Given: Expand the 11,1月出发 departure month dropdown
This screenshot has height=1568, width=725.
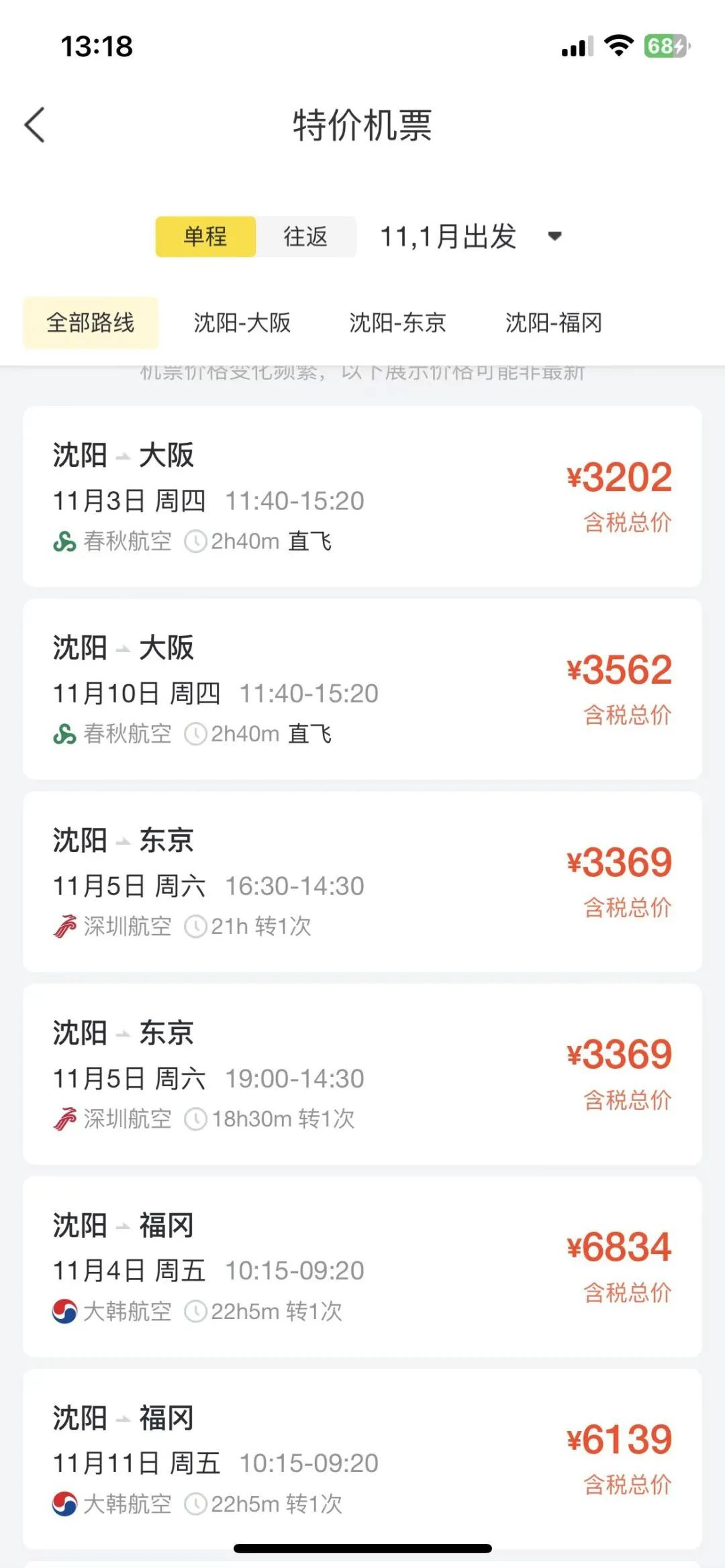Looking at the screenshot, I should [470, 237].
